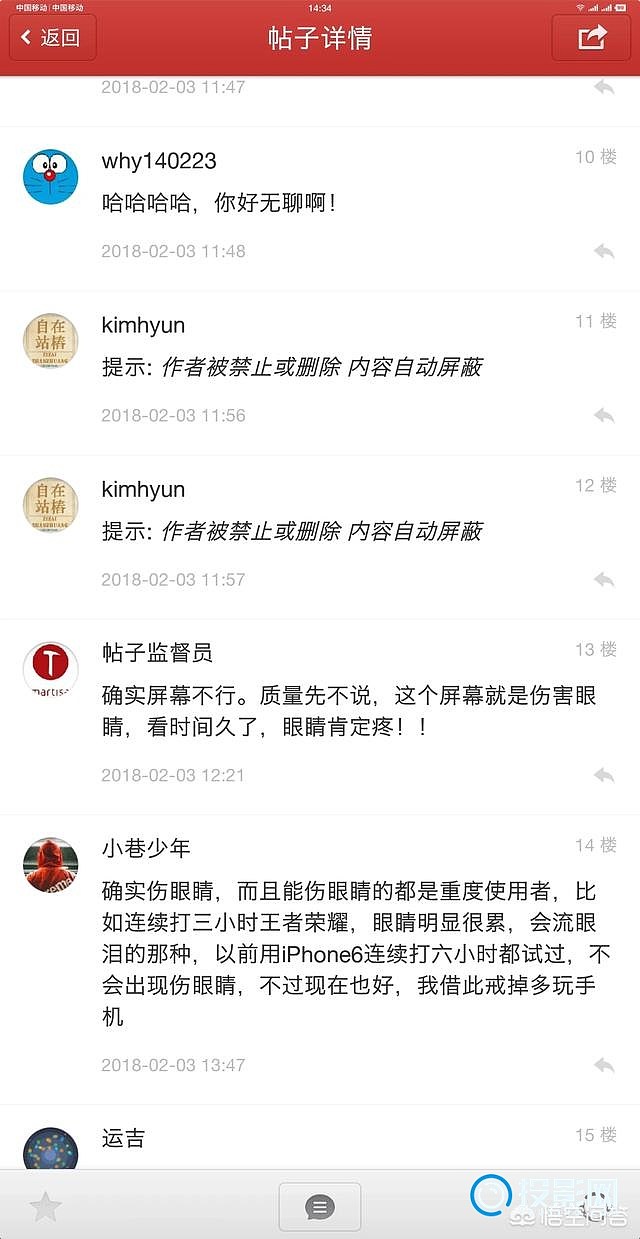Screen dimensions: 640x1239
Task: Reply to the 11:47 comment at the top
Action: tap(603, 87)
